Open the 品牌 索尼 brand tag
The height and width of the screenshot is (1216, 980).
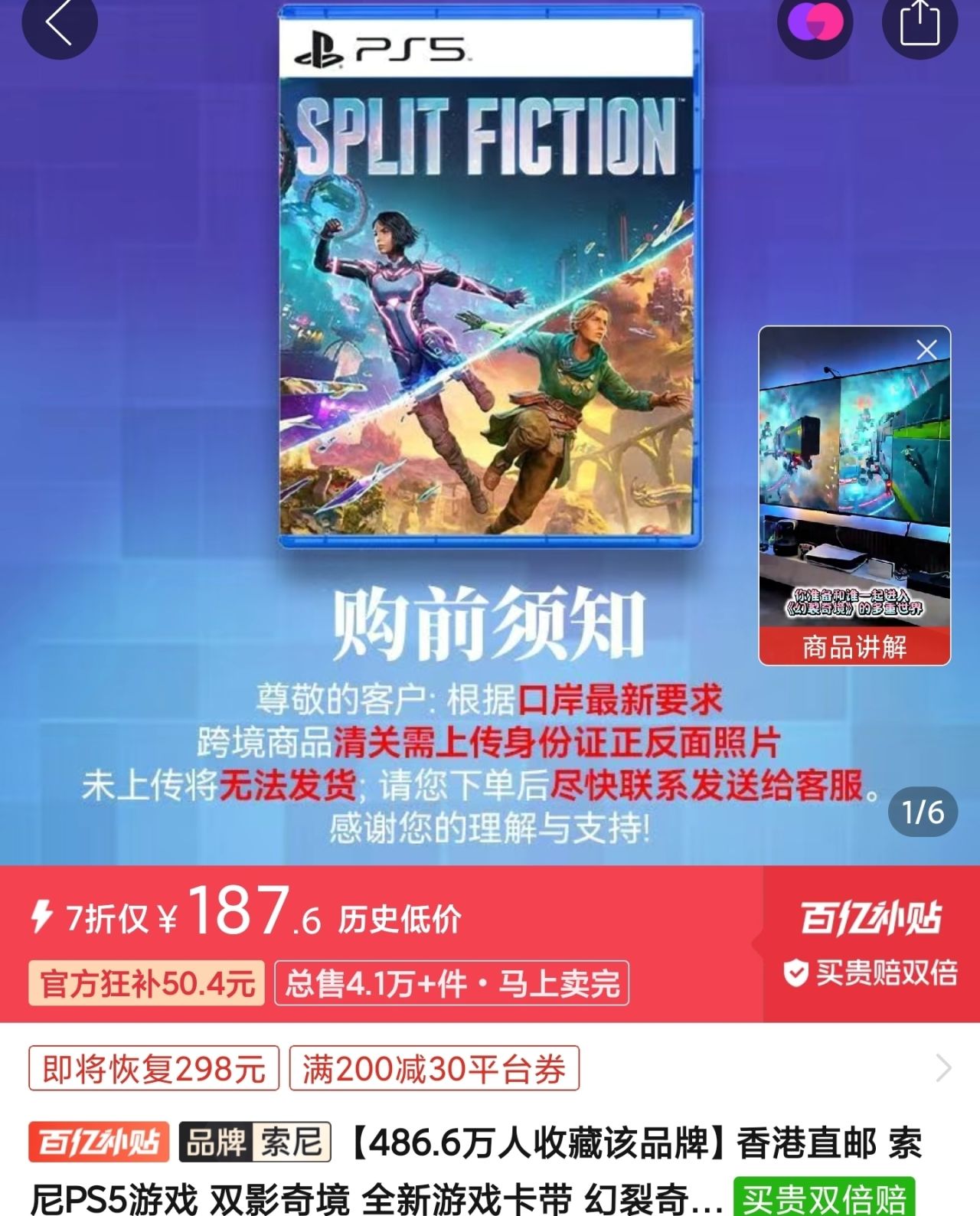click(255, 1142)
